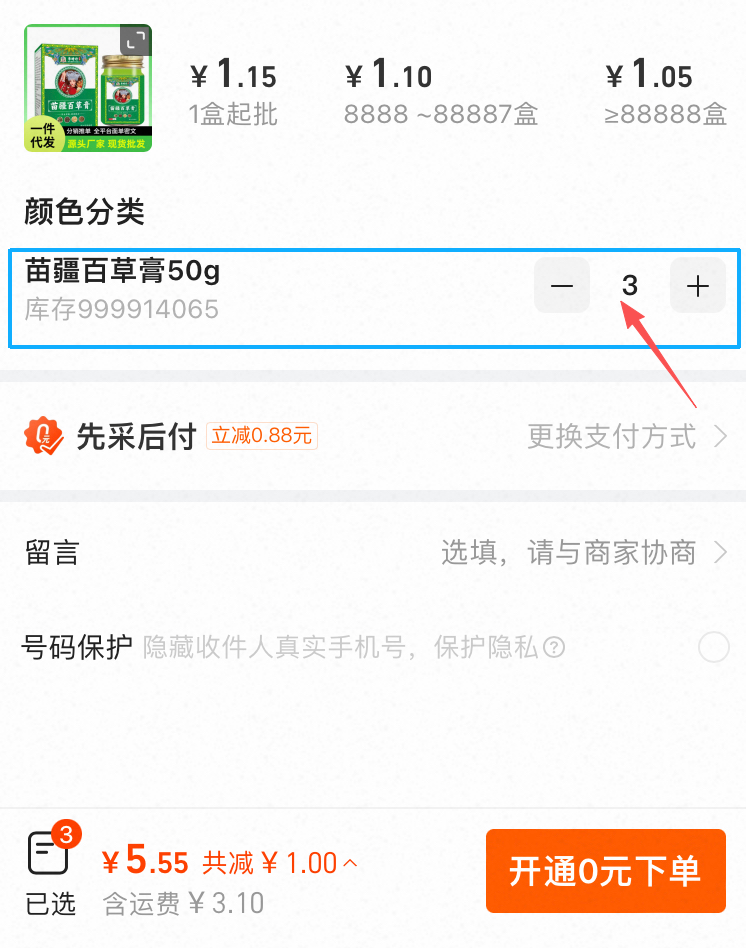Screen dimensions: 746x948
Task: Enable 号码保护 privacy option
Action: click(713, 648)
